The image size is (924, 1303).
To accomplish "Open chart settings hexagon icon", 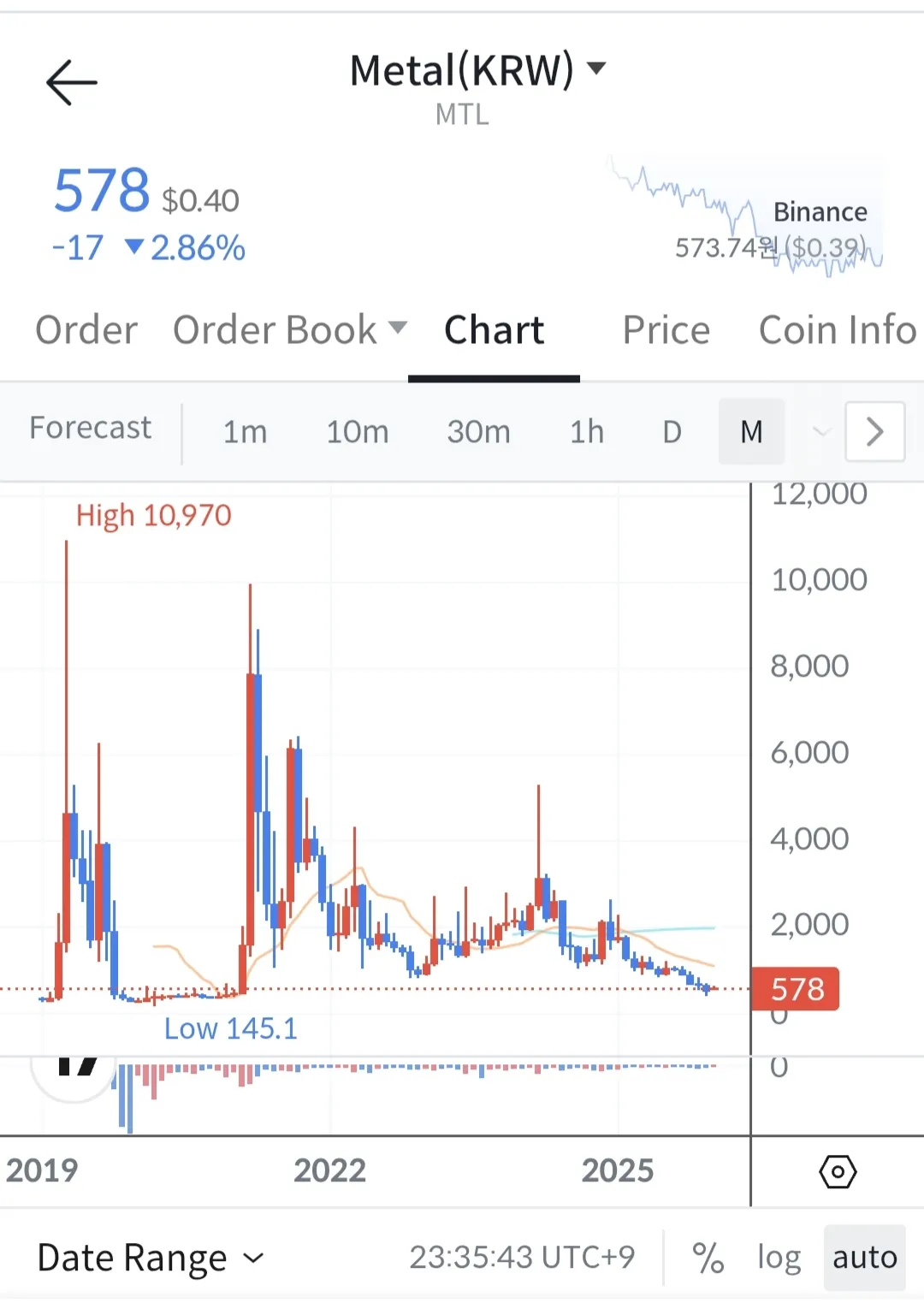I will (838, 1171).
